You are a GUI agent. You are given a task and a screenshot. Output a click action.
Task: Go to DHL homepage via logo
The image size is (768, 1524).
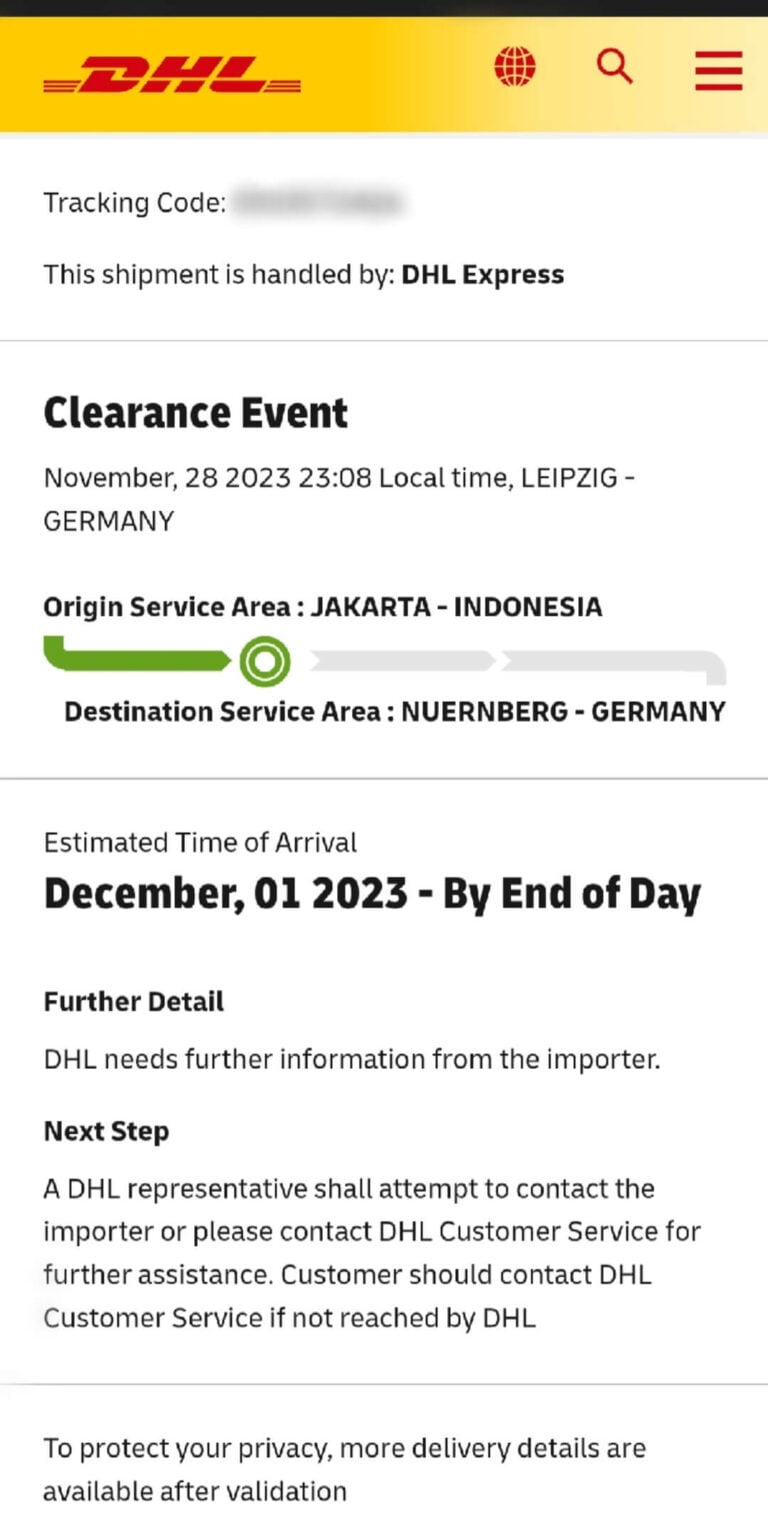pos(172,75)
